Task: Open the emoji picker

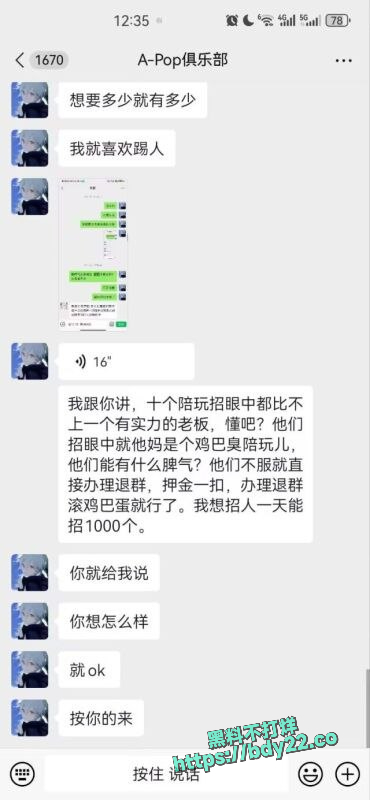Action: click(311, 774)
